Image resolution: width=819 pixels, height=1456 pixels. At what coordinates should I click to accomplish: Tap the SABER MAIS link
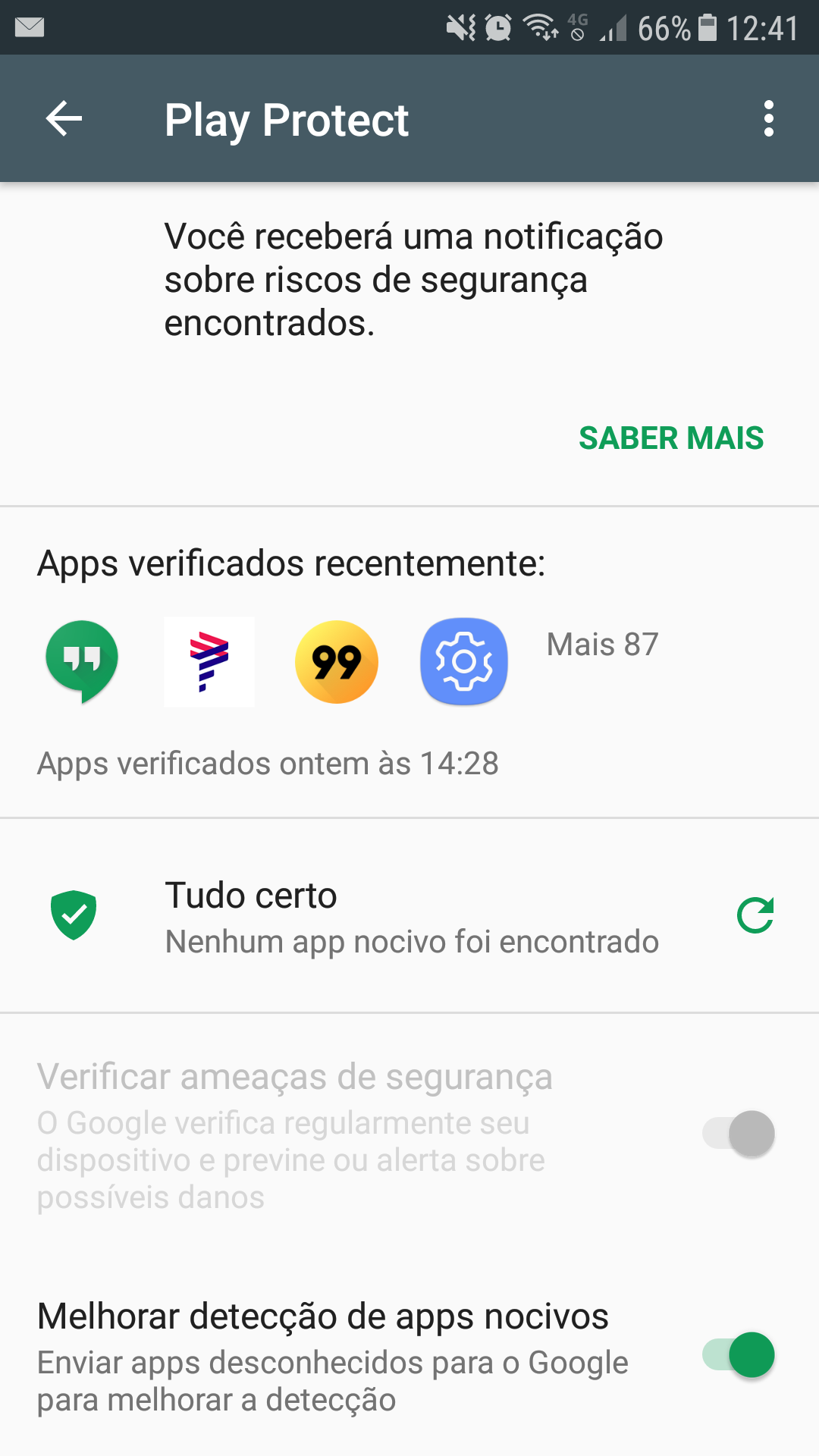tap(670, 438)
